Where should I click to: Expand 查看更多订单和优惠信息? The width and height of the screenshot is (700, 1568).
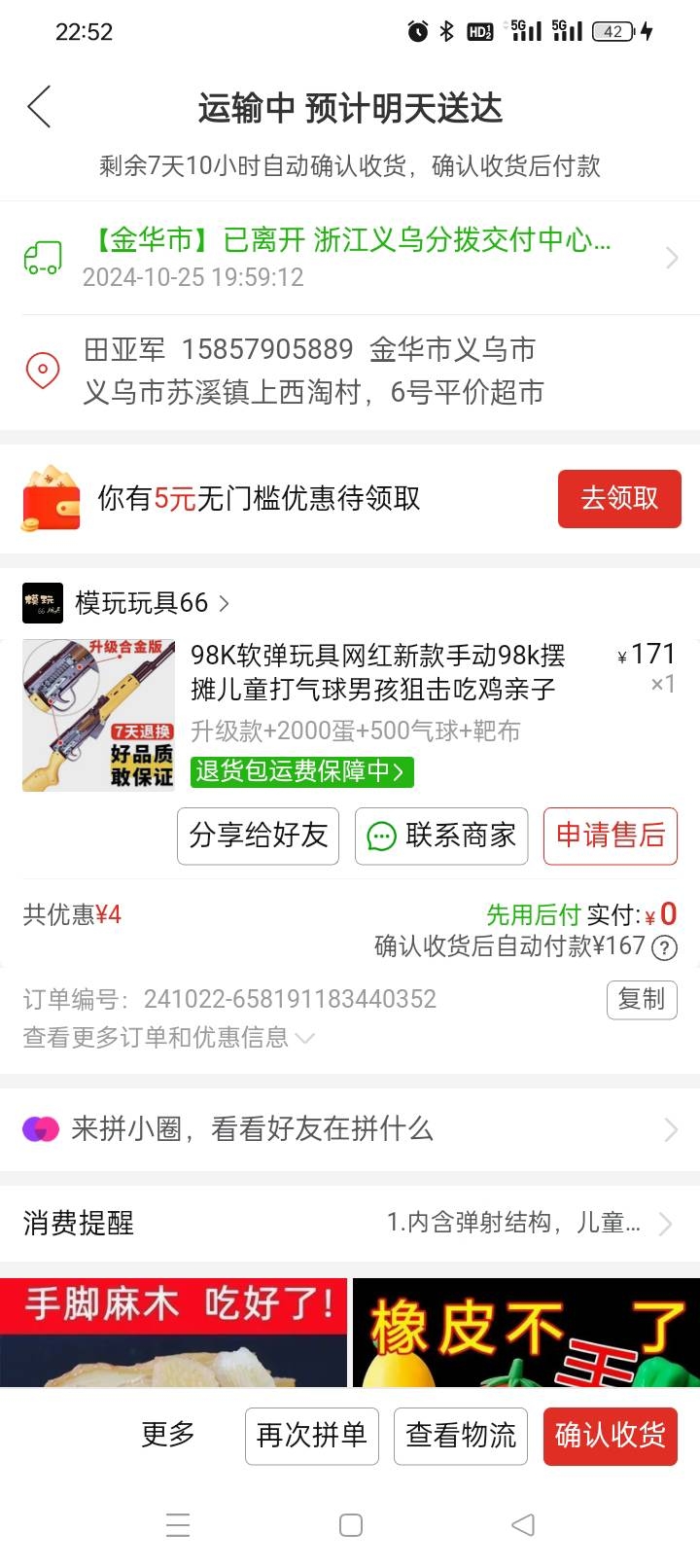point(168,1038)
